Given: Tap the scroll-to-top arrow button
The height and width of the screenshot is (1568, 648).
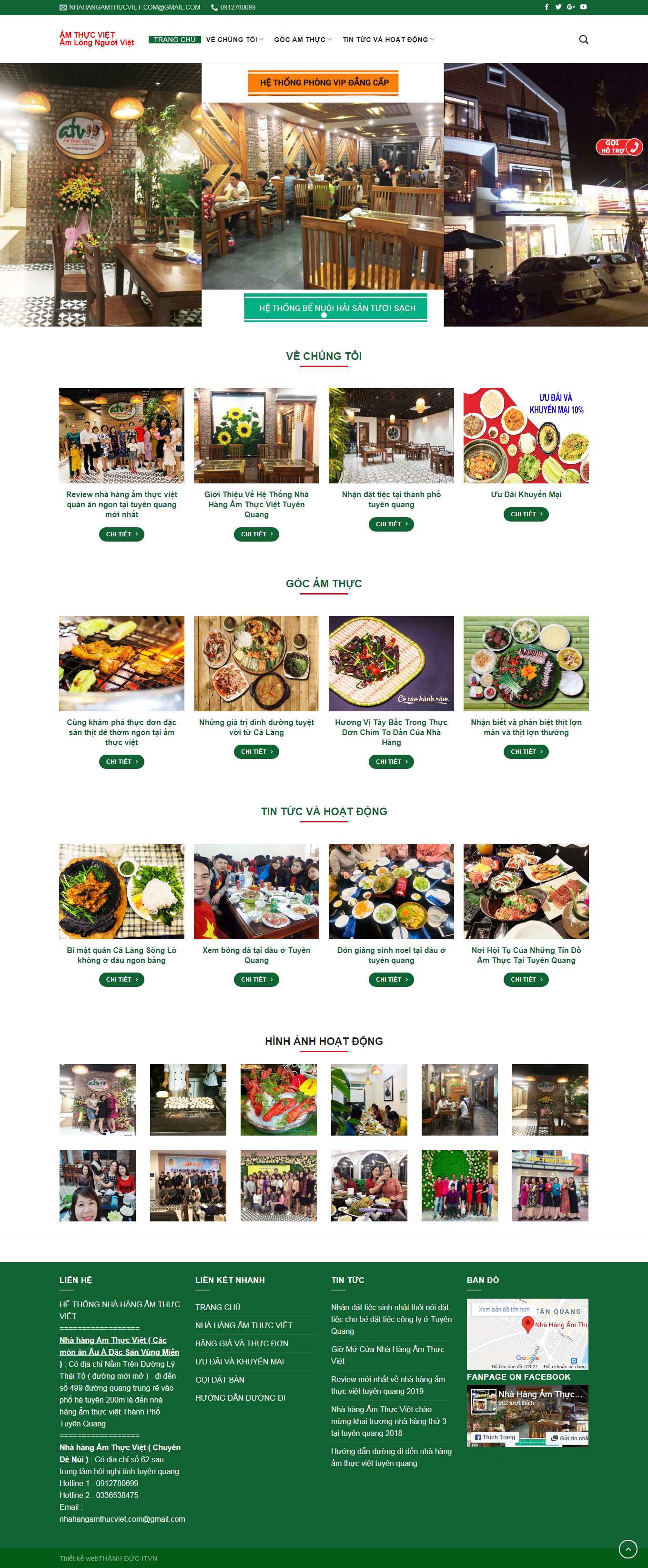Looking at the screenshot, I should pyautogui.click(x=628, y=1548).
